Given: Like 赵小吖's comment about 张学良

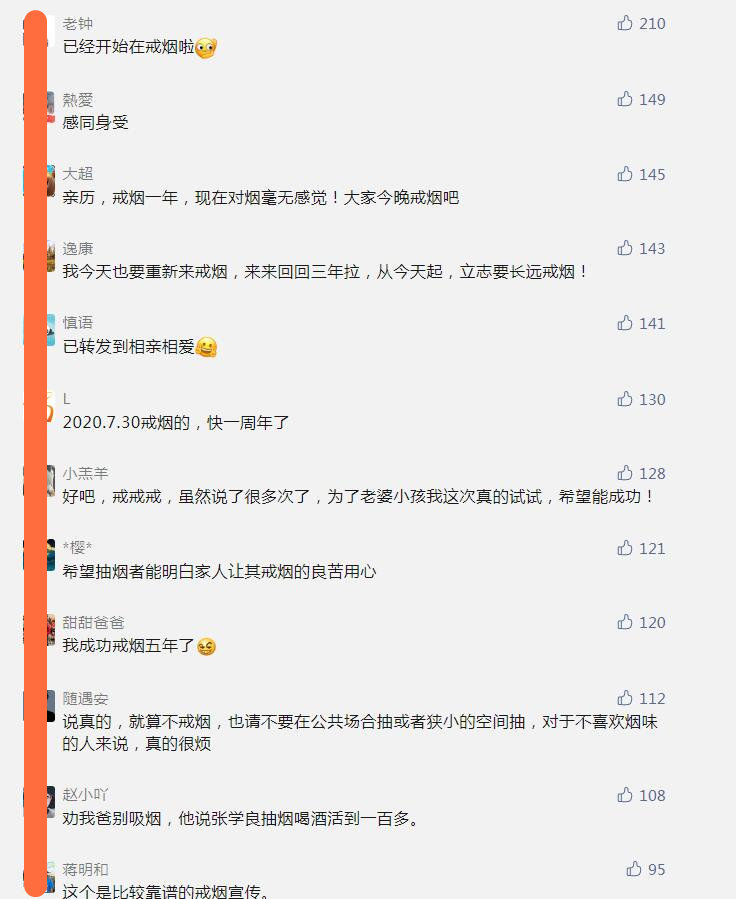Looking at the screenshot, I should pyautogui.click(x=625, y=794).
